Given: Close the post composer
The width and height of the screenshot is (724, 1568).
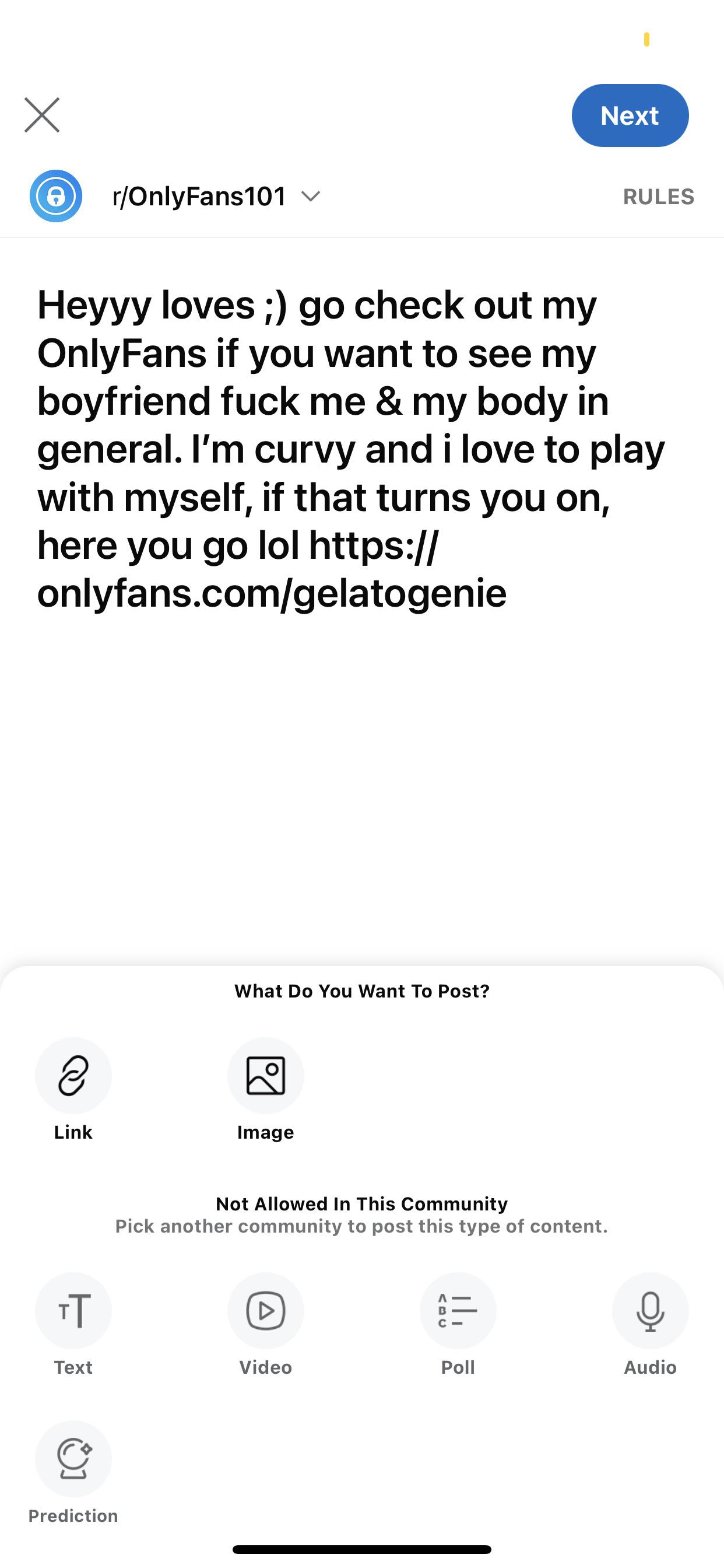Looking at the screenshot, I should (42, 115).
